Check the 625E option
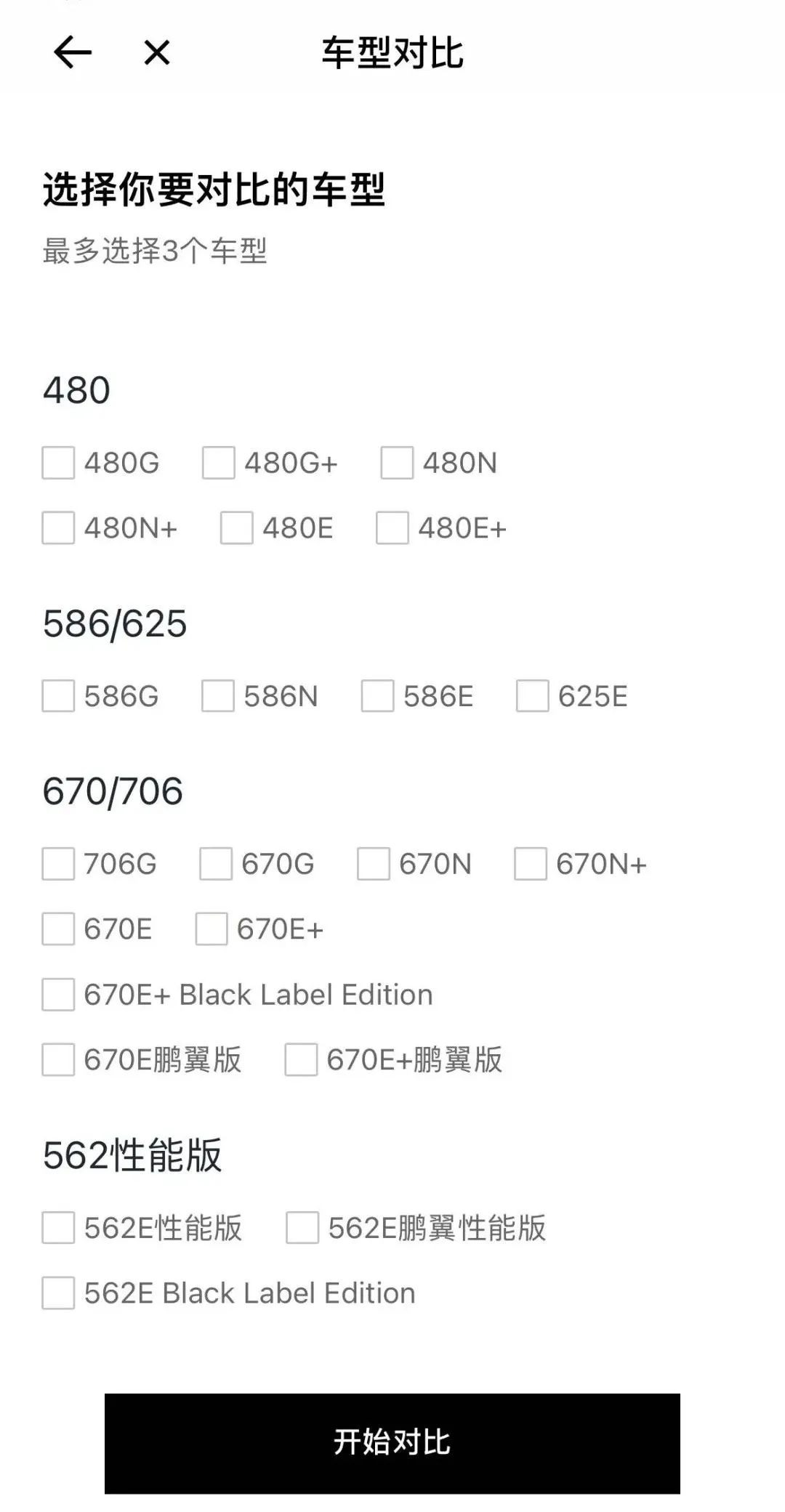The height and width of the screenshot is (1512, 785). click(532, 696)
